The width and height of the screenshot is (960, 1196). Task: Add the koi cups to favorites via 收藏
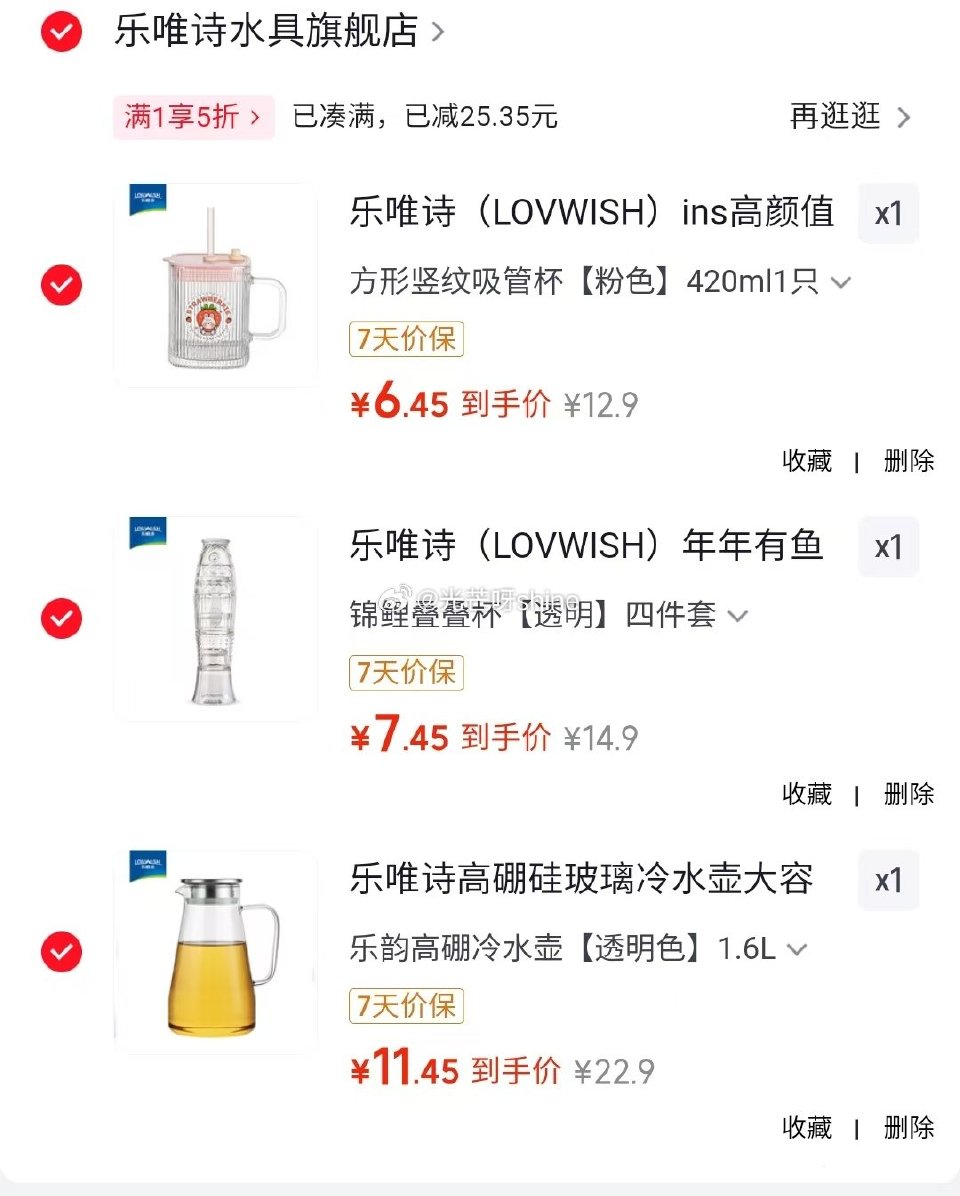pyautogui.click(x=808, y=794)
